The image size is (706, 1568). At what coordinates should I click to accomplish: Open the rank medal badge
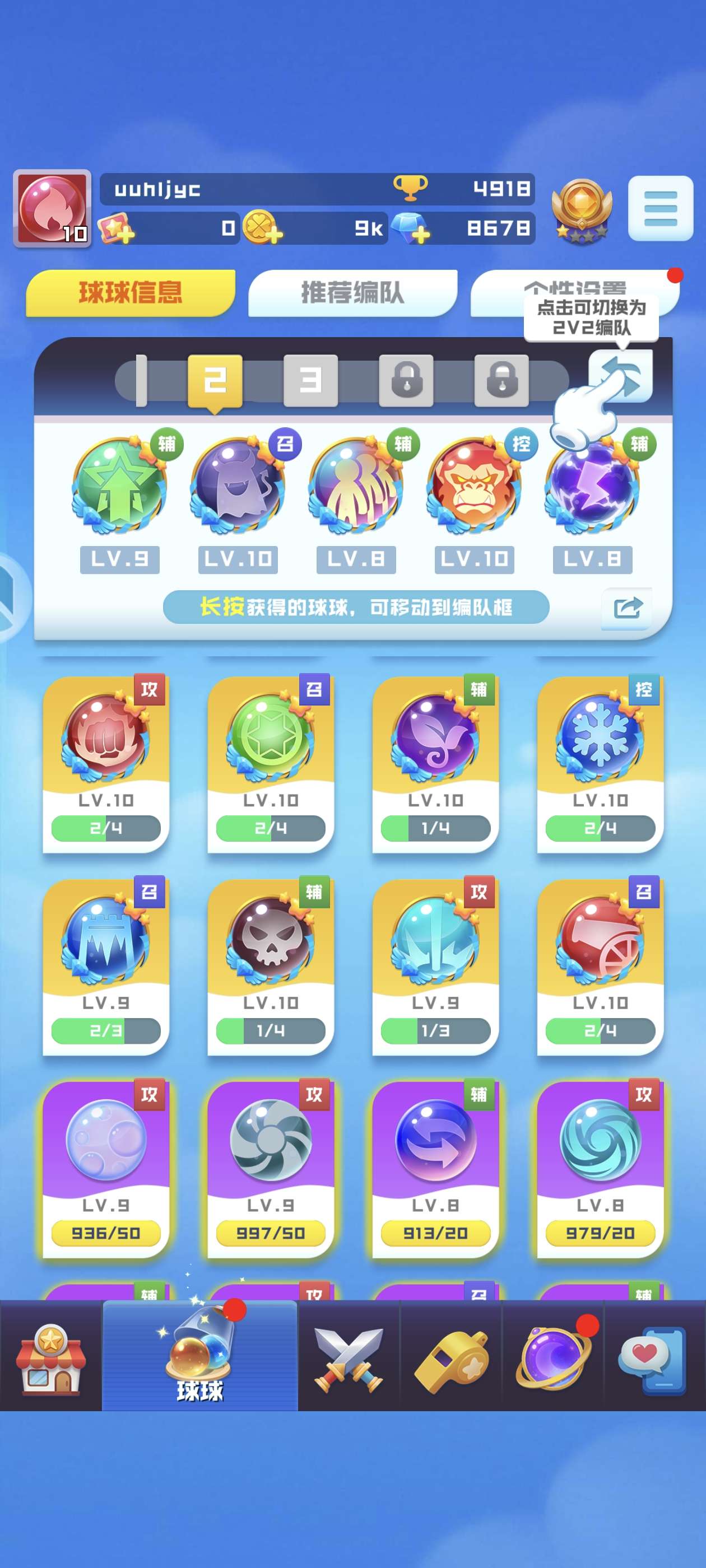coord(581,210)
